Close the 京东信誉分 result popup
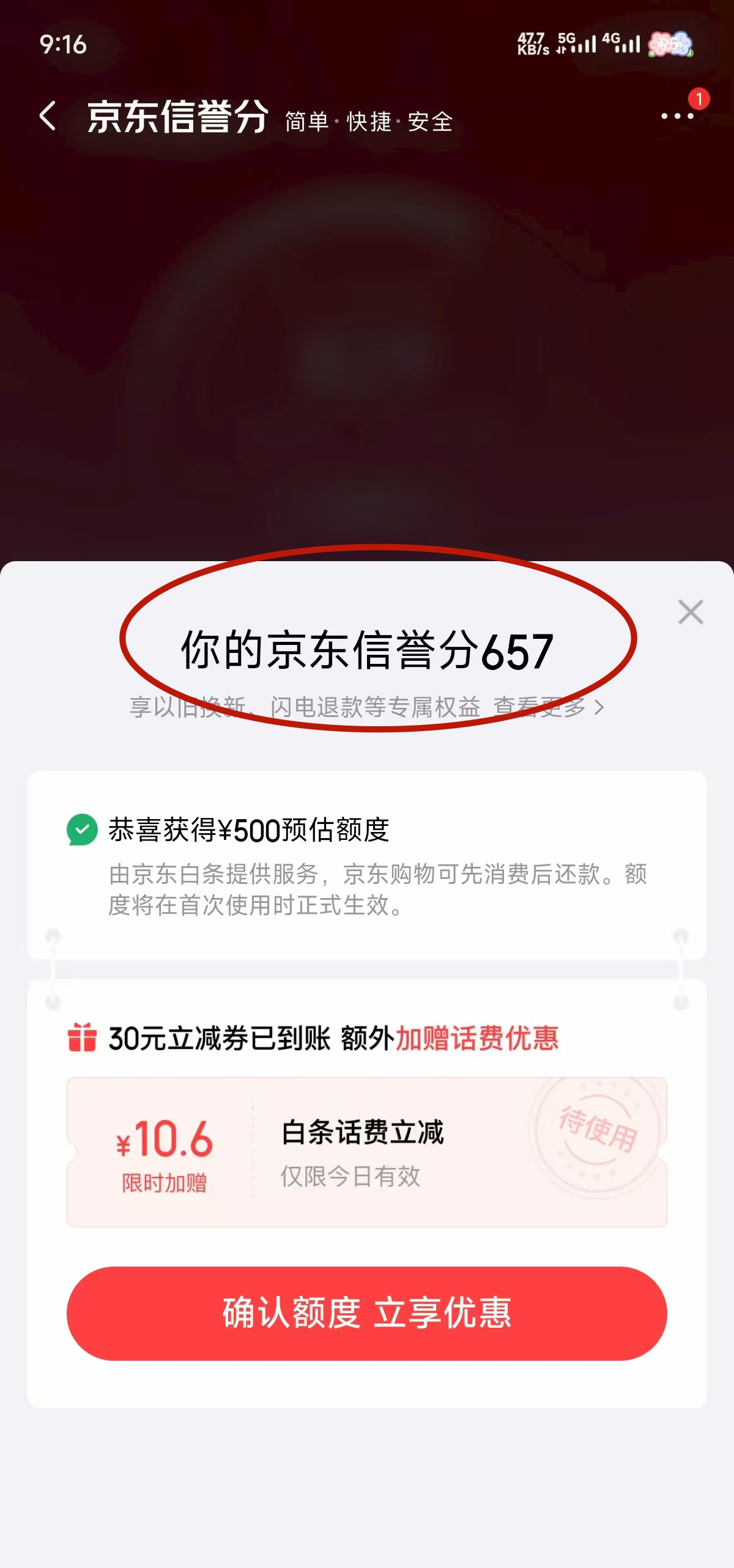 tap(691, 612)
